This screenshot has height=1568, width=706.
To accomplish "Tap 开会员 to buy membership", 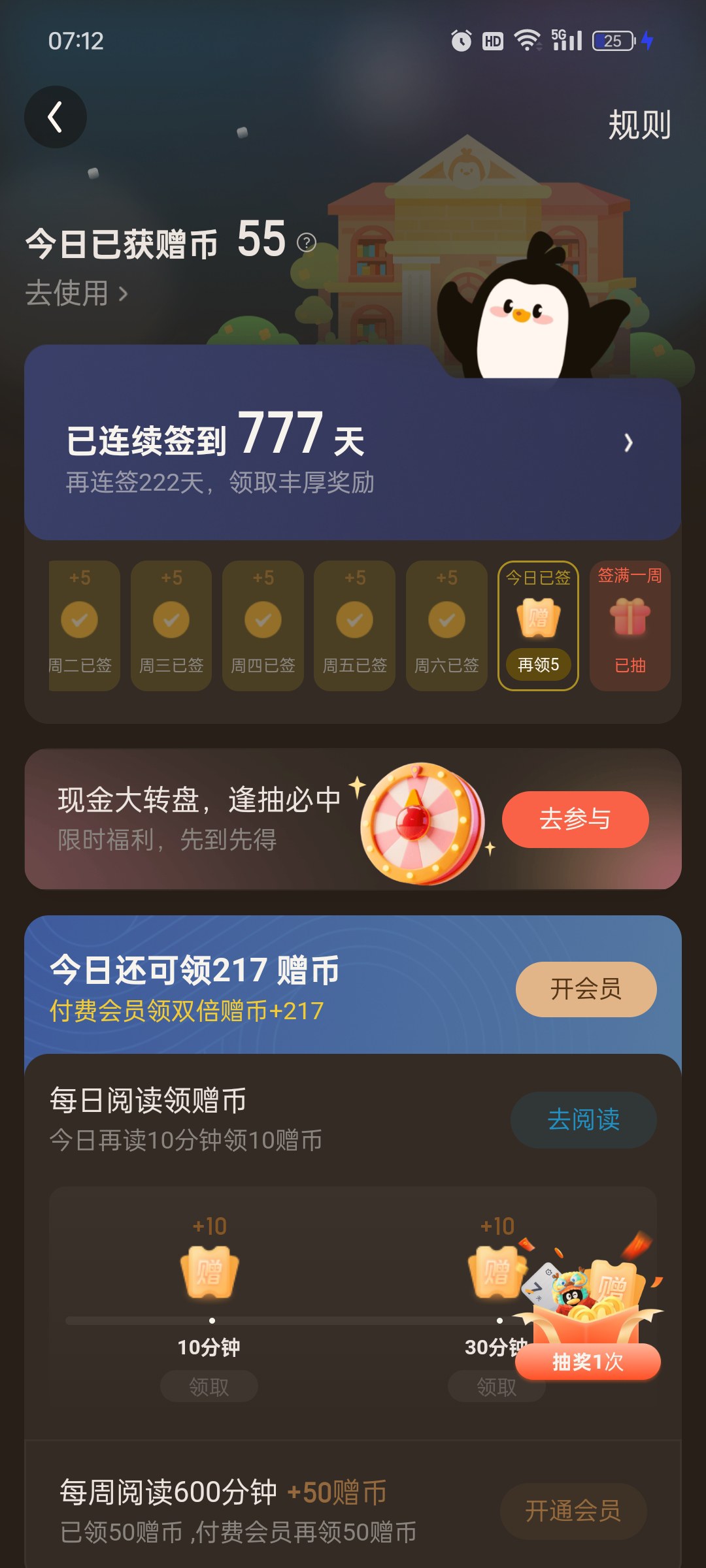I will 586,989.
